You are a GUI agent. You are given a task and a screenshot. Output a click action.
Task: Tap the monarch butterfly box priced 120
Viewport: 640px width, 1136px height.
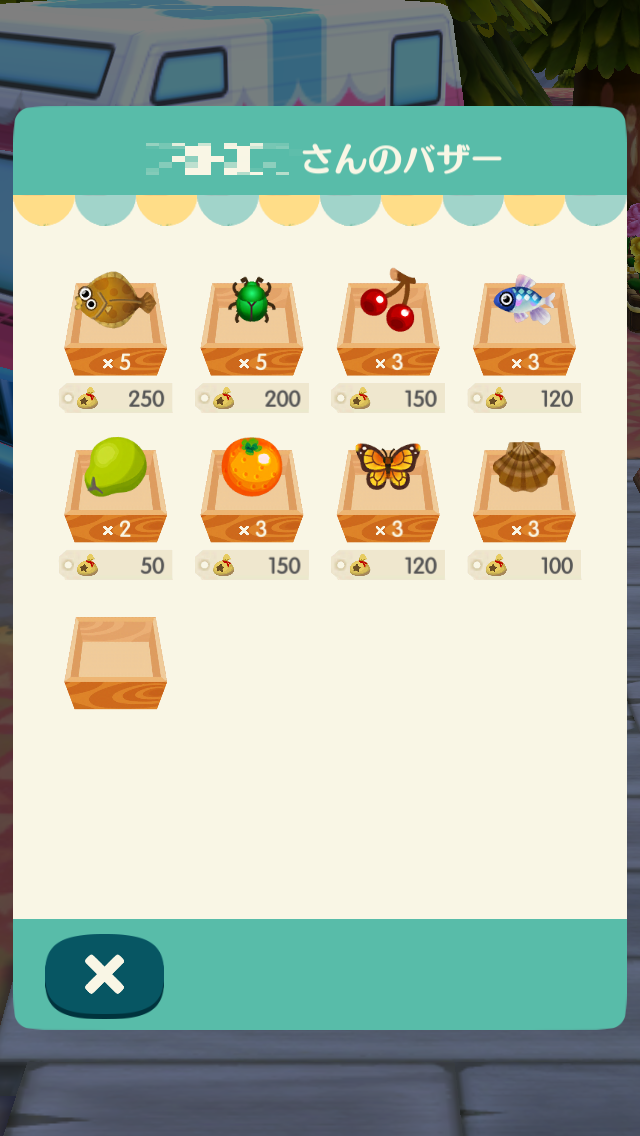(x=388, y=492)
